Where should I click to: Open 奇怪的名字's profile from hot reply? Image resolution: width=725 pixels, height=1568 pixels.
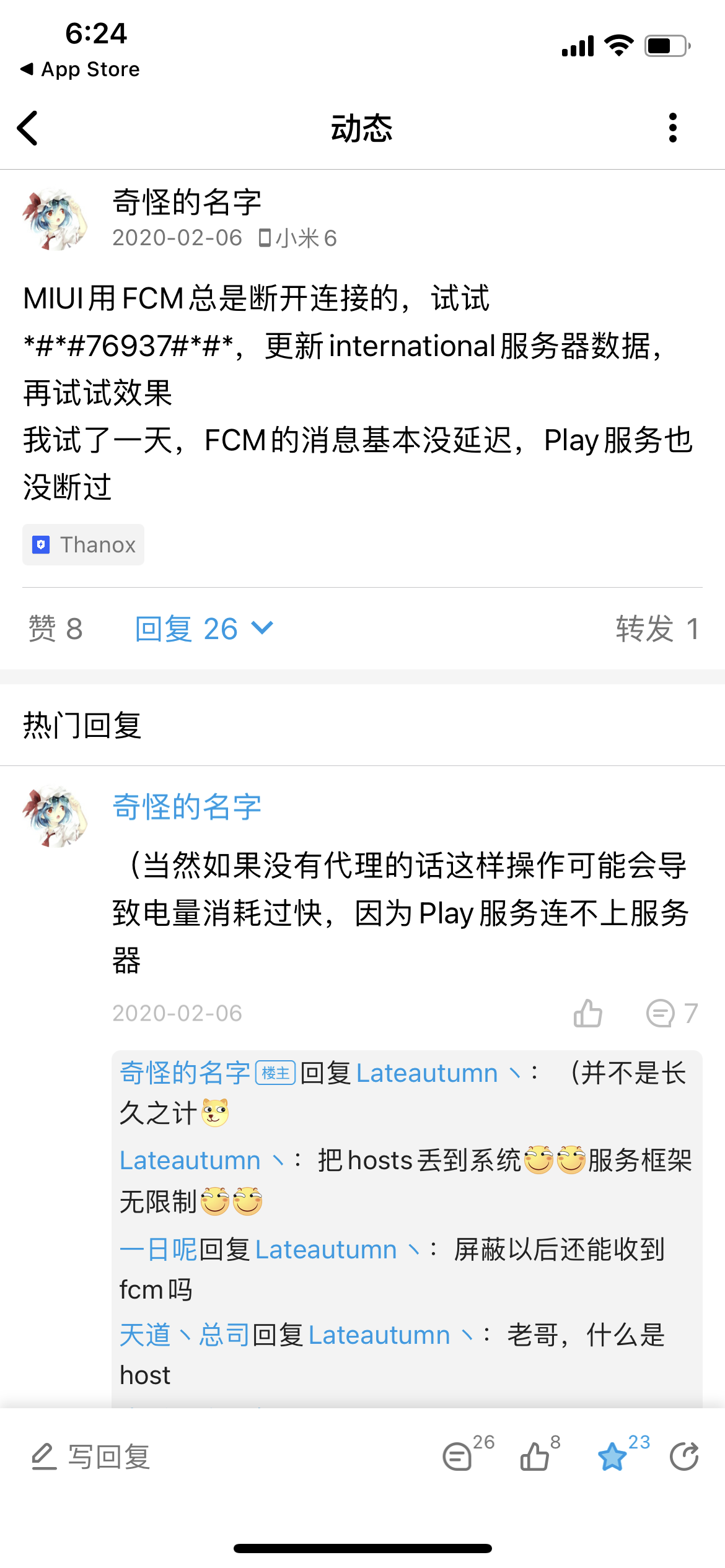click(187, 807)
